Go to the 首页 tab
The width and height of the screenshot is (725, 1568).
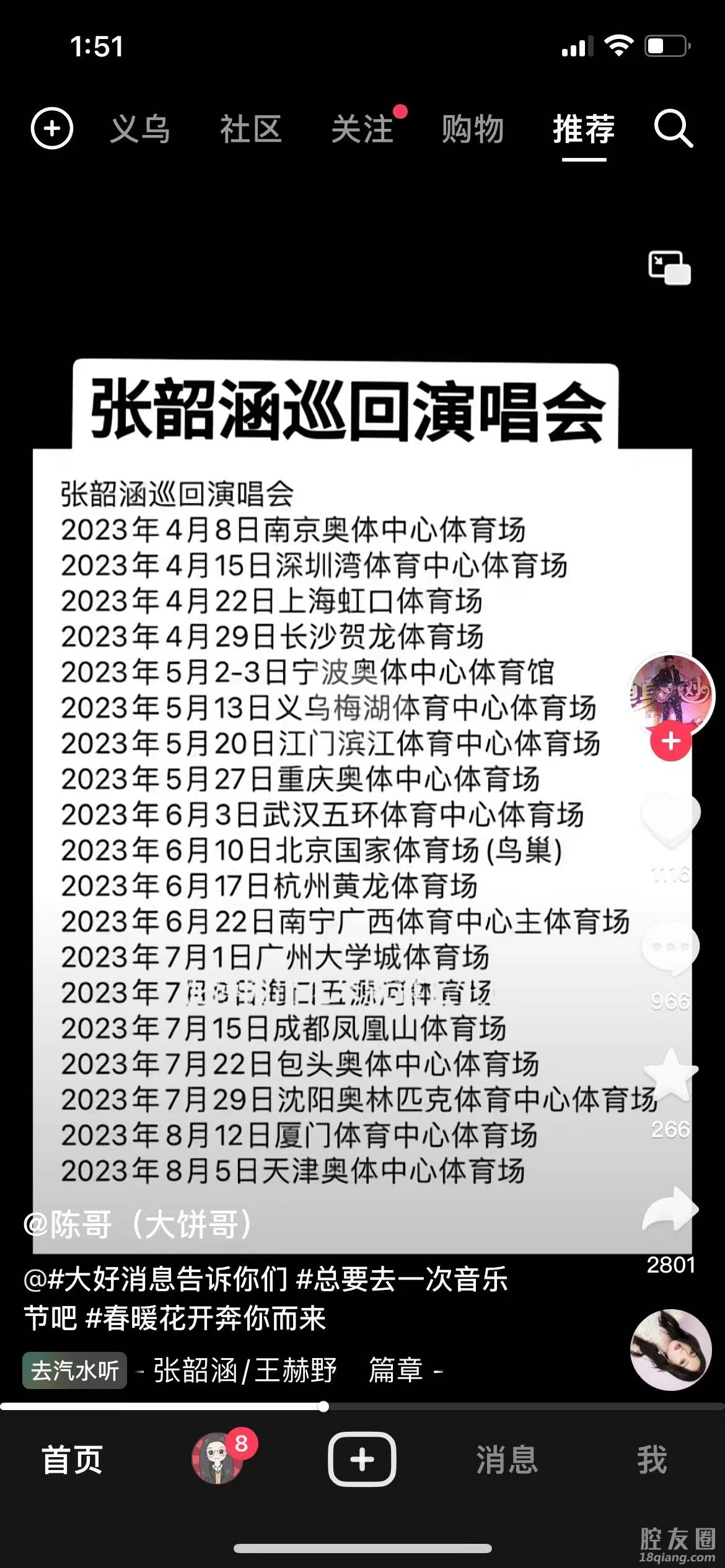[x=72, y=1460]
